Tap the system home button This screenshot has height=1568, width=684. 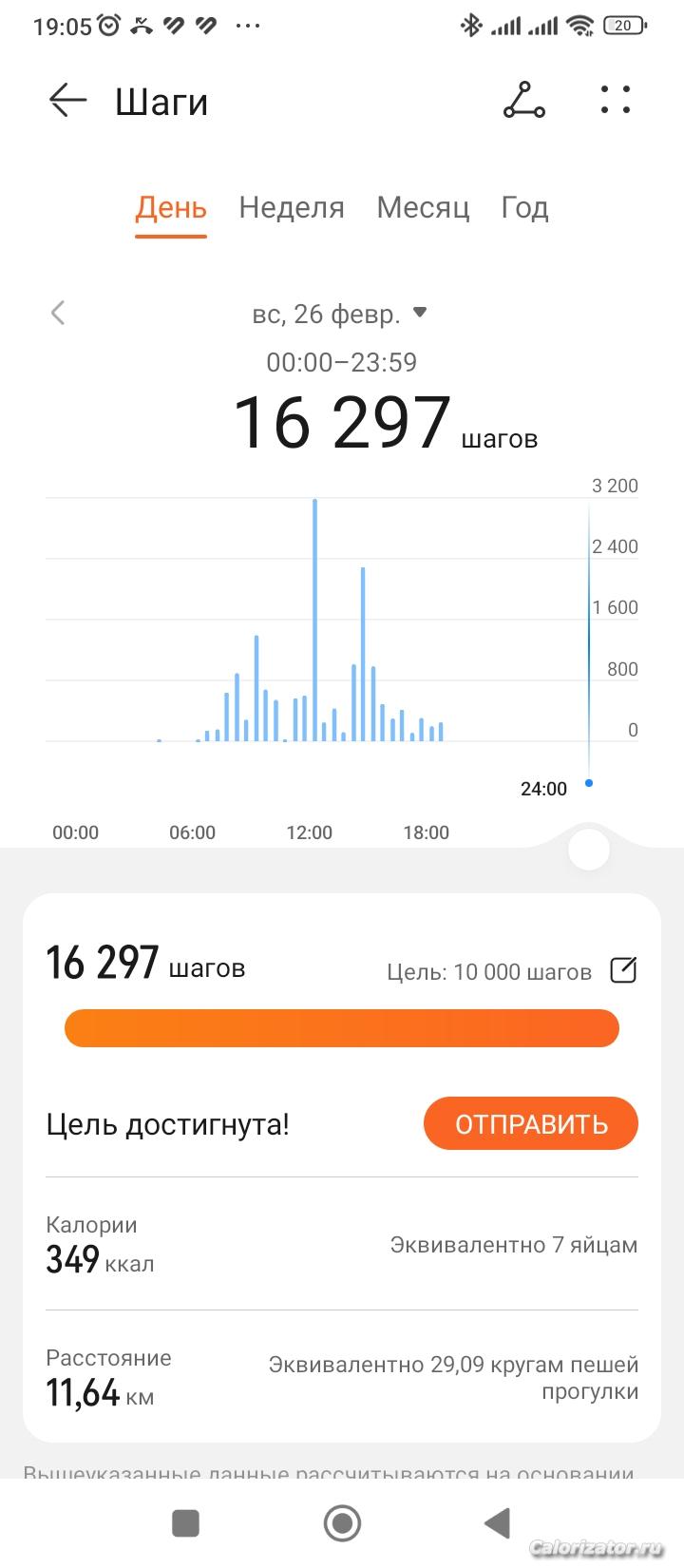point(342,1523)
